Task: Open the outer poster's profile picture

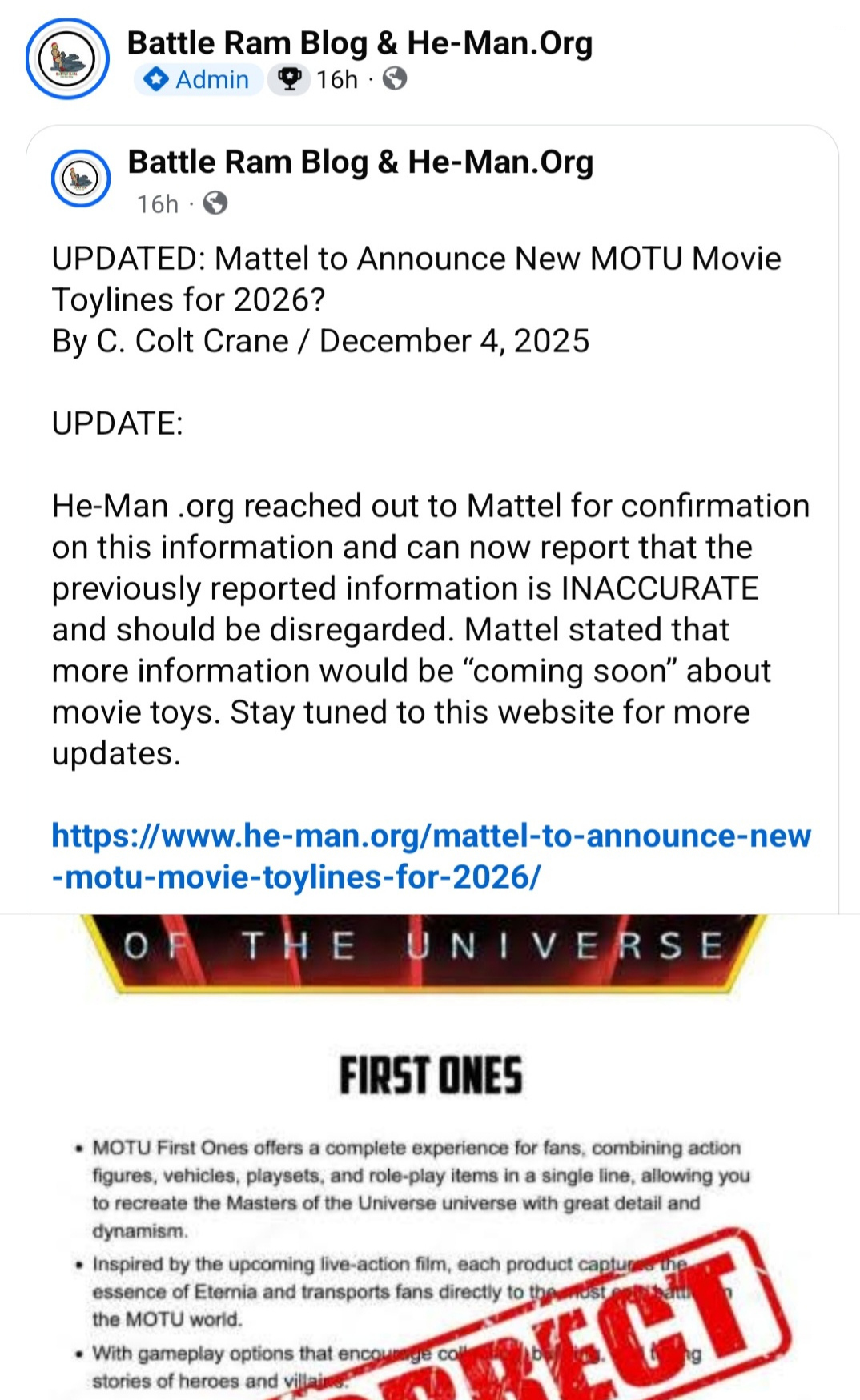Action: 67,59
